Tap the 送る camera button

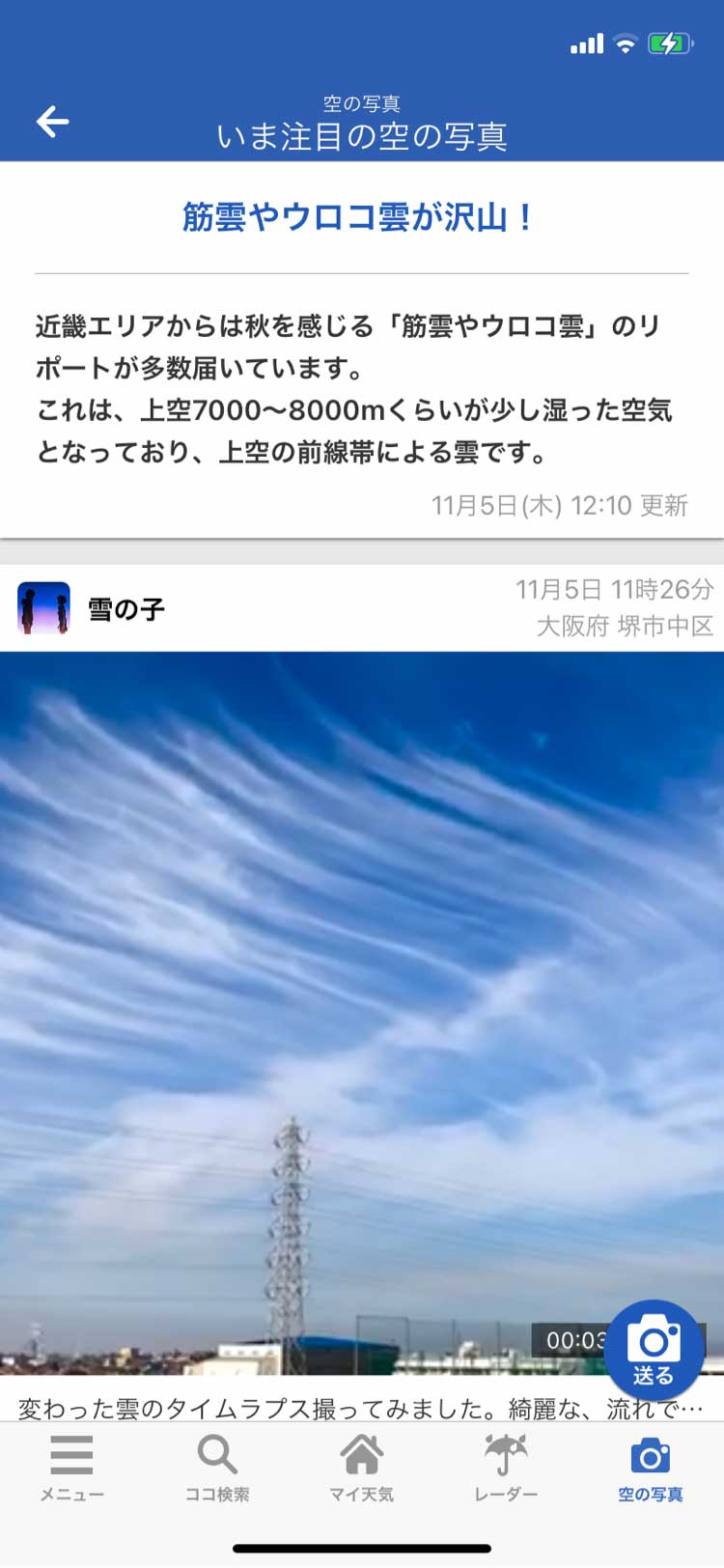[654, 1350]
